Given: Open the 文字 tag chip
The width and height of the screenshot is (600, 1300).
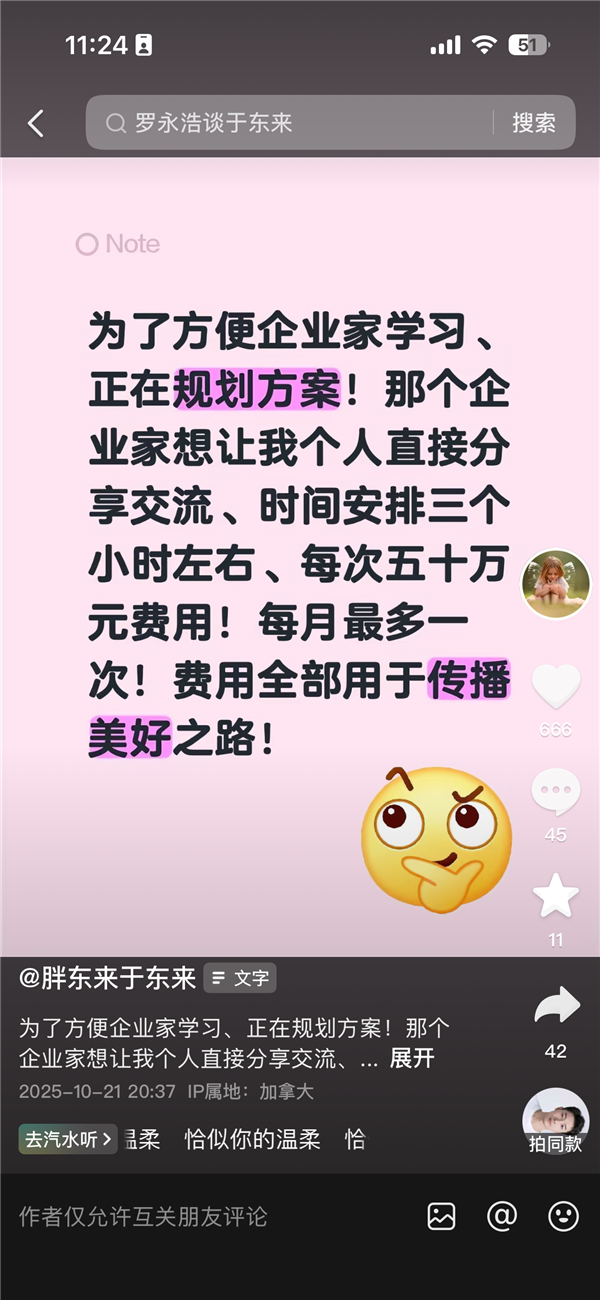Looking at the screenshot, I should (240, 978).
